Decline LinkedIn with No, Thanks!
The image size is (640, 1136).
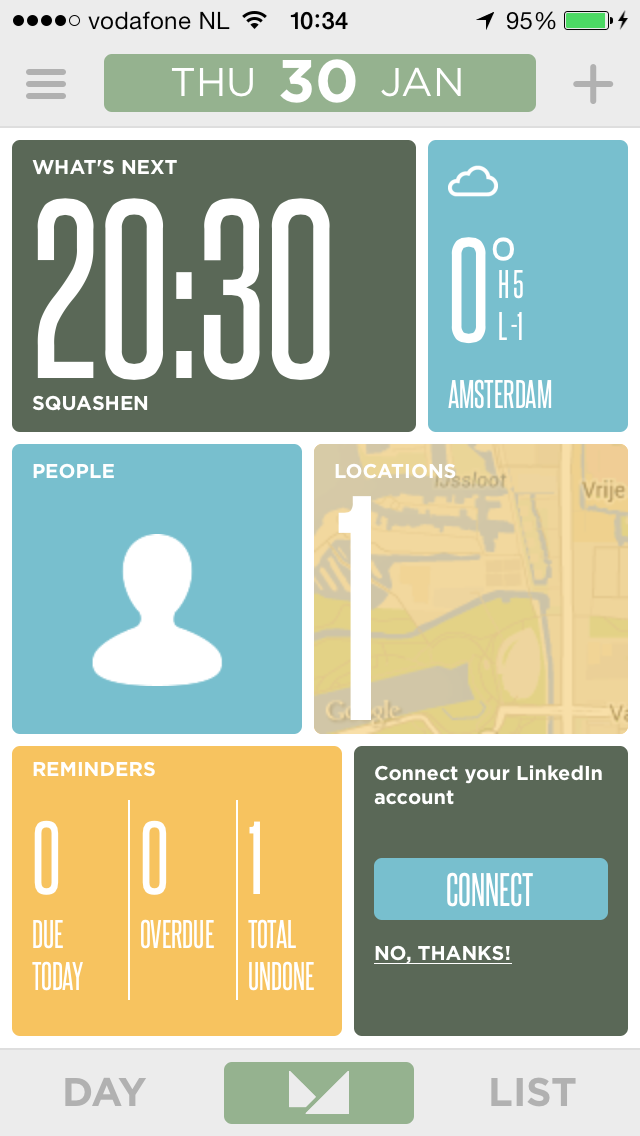pos(443,953)
